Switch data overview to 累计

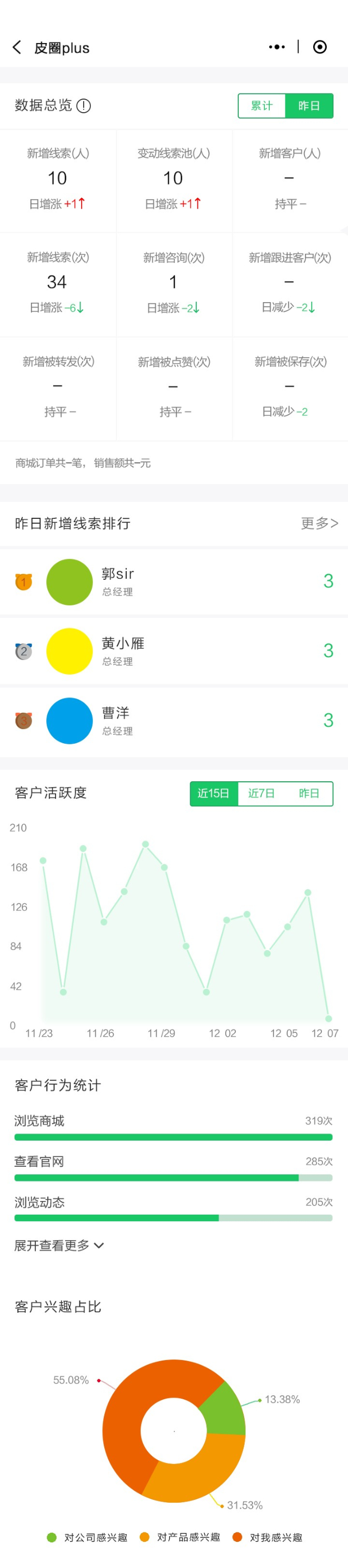(262, 106)
